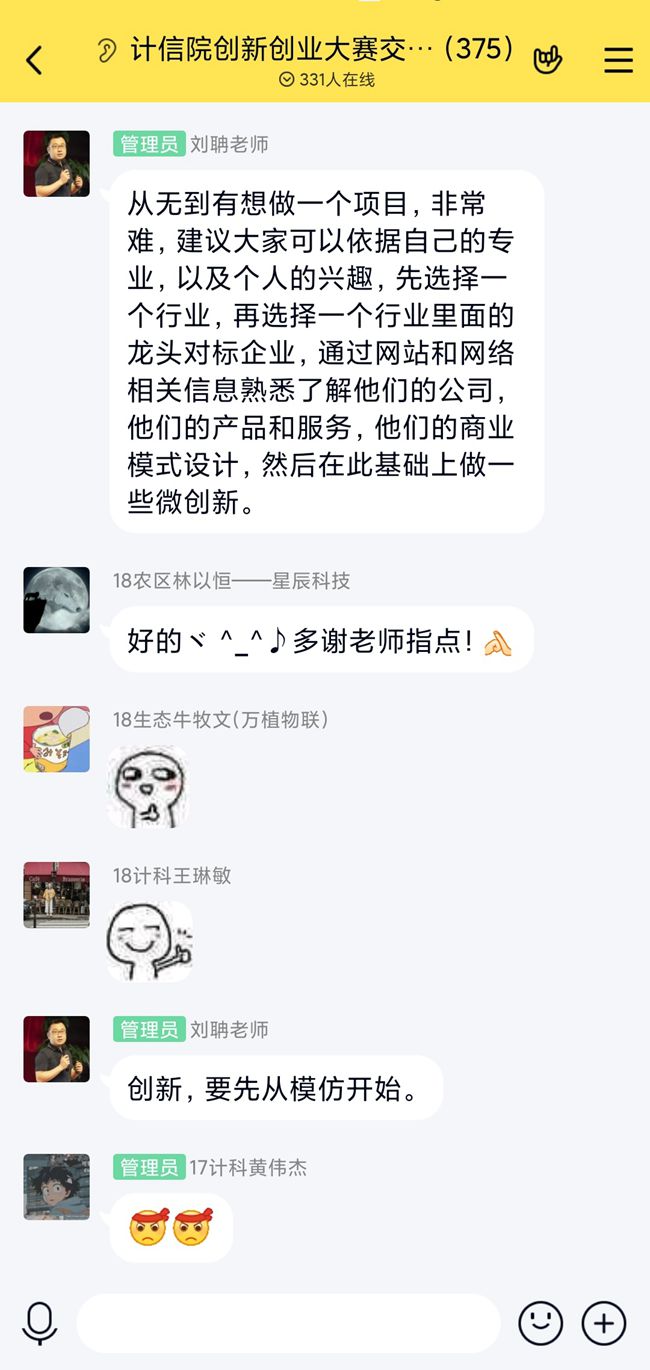Screen dimensions: 650x1370
Task: Open the thumbs-up sticker from 18计科王琳敏
Action: pos(149,941)
